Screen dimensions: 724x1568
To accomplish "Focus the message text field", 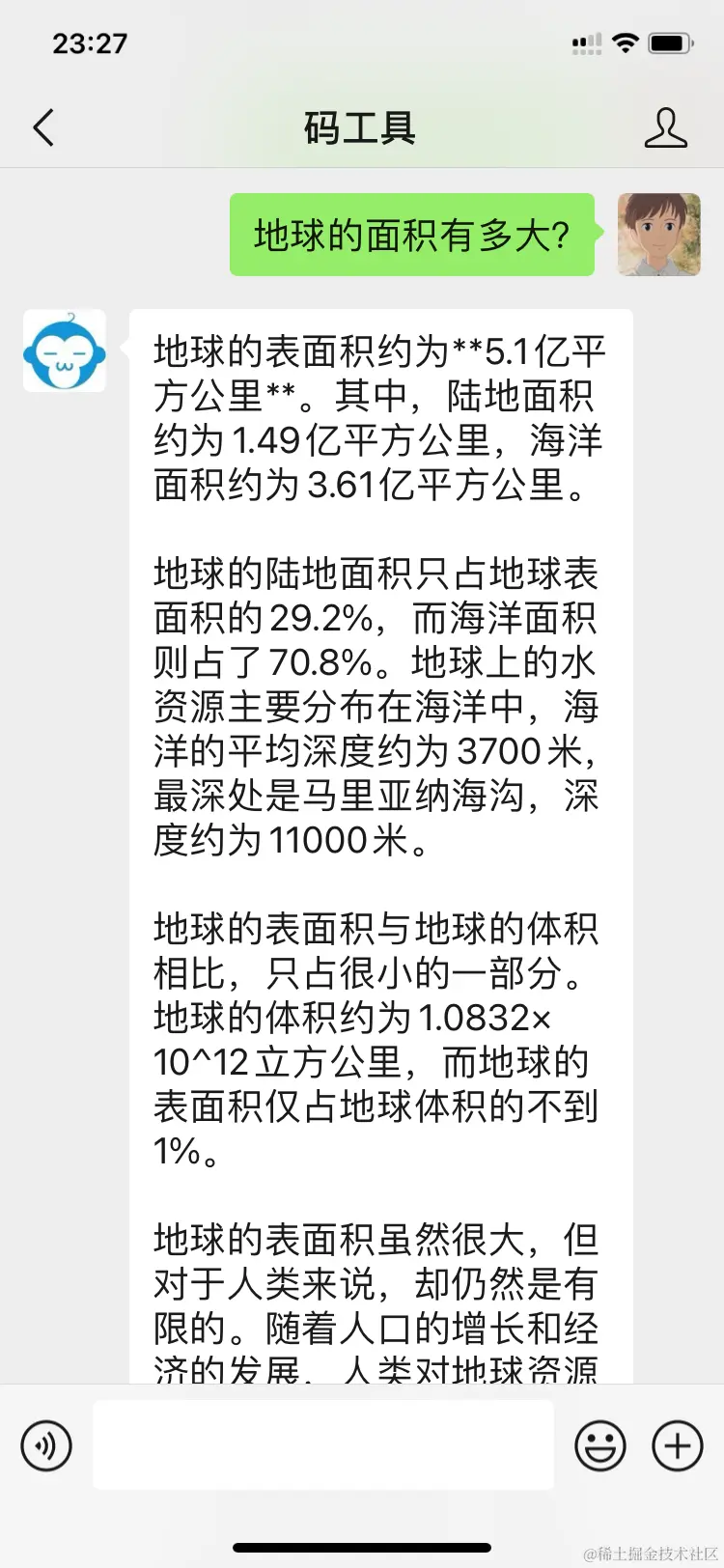I will 323,1445.
